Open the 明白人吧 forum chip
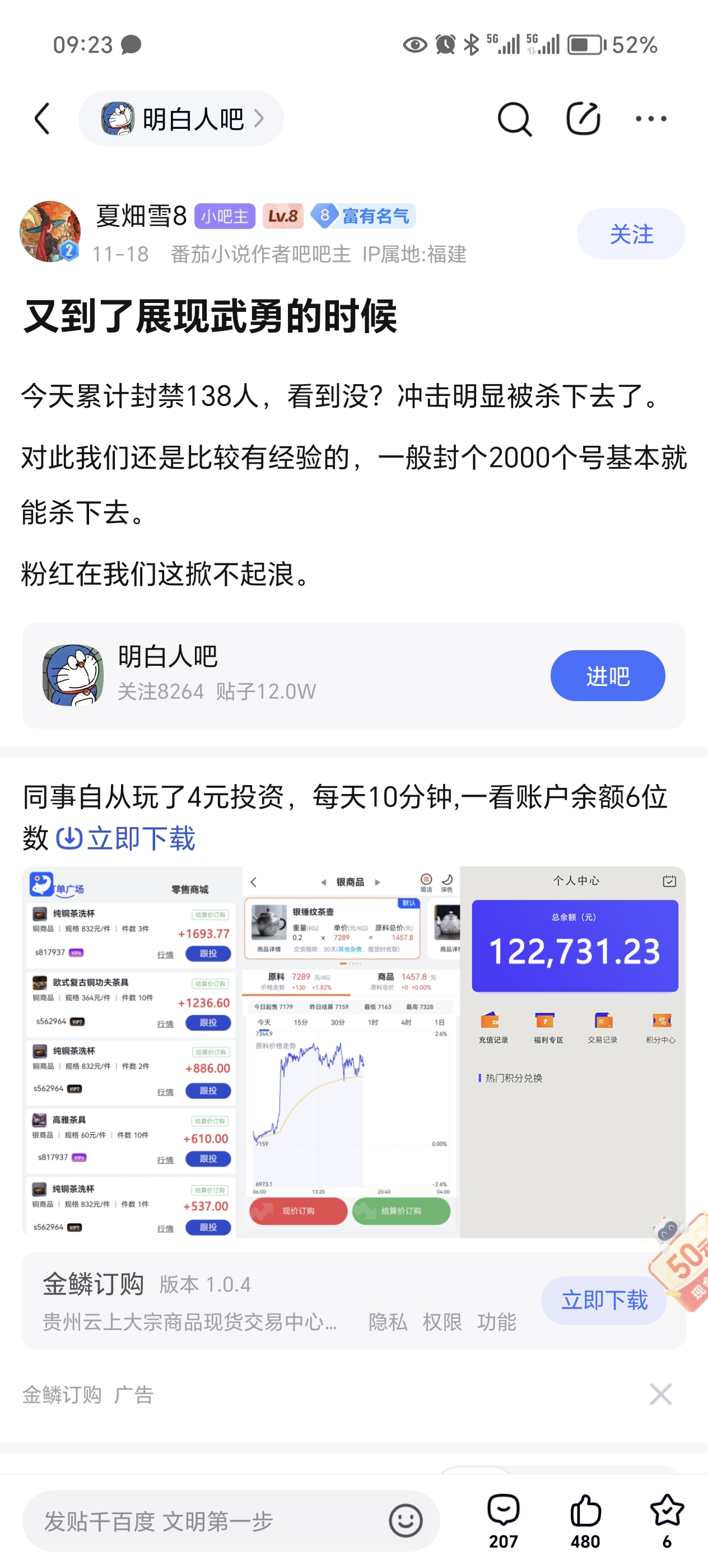The image size is (708, 1568). (181, 119)
